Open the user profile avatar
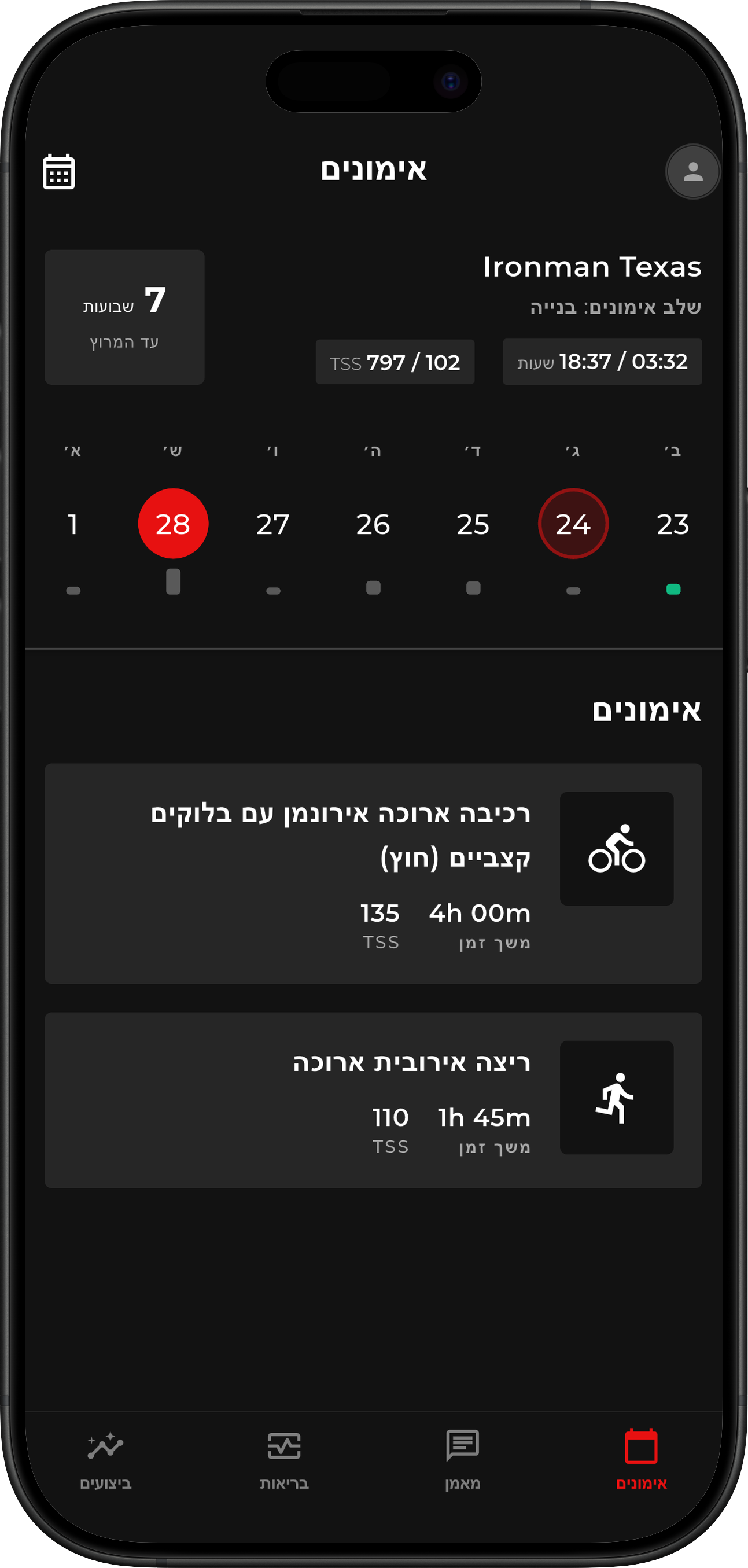This screenshot has width=748, height=1568. point(692,171)
